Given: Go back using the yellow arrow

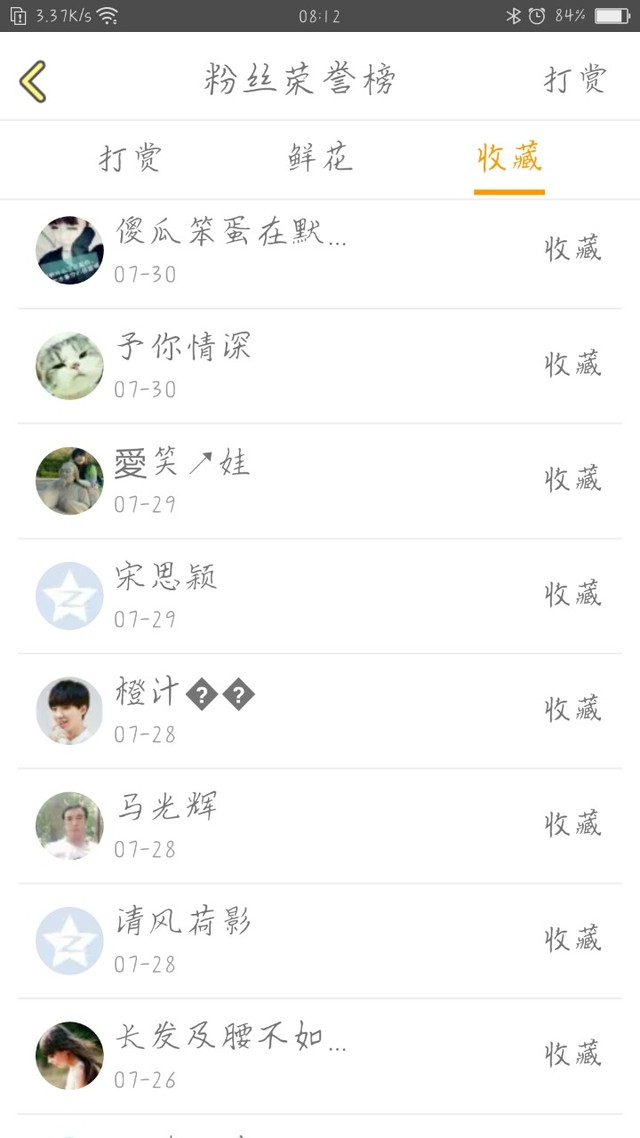Looking at the screenshot, I should (33, 80).
